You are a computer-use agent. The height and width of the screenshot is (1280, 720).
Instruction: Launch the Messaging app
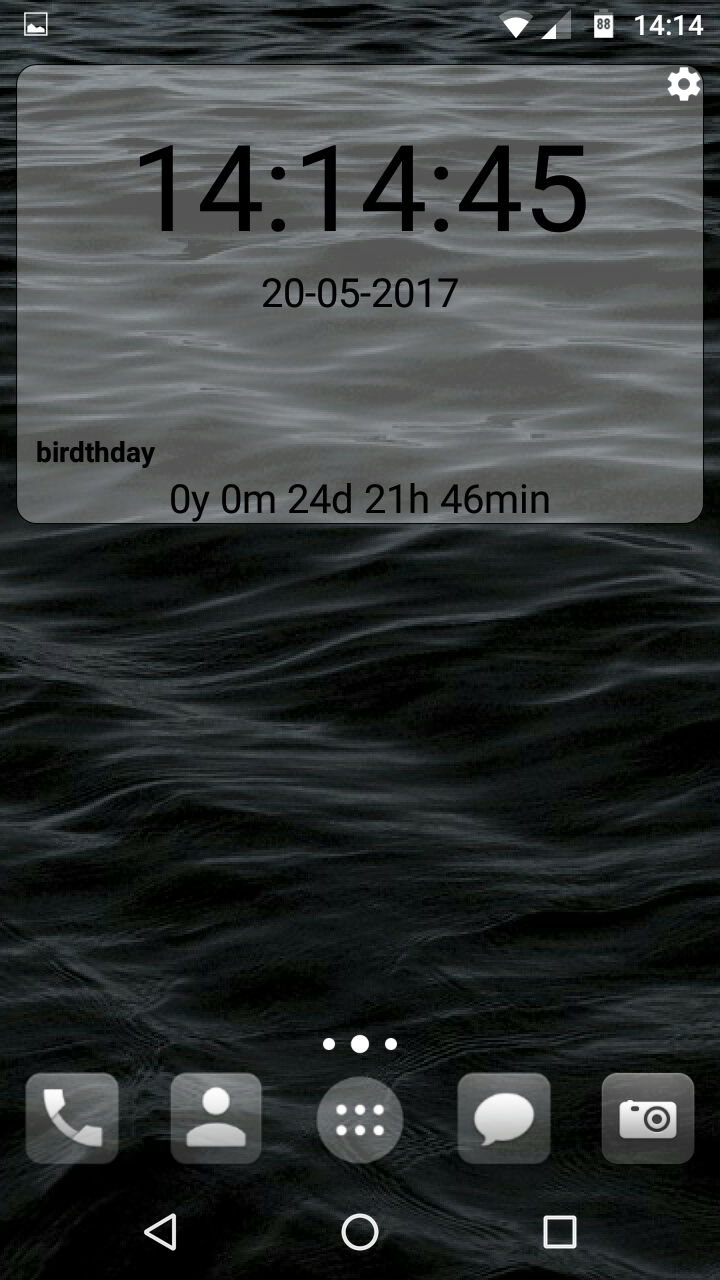[x=504, y=1118]
